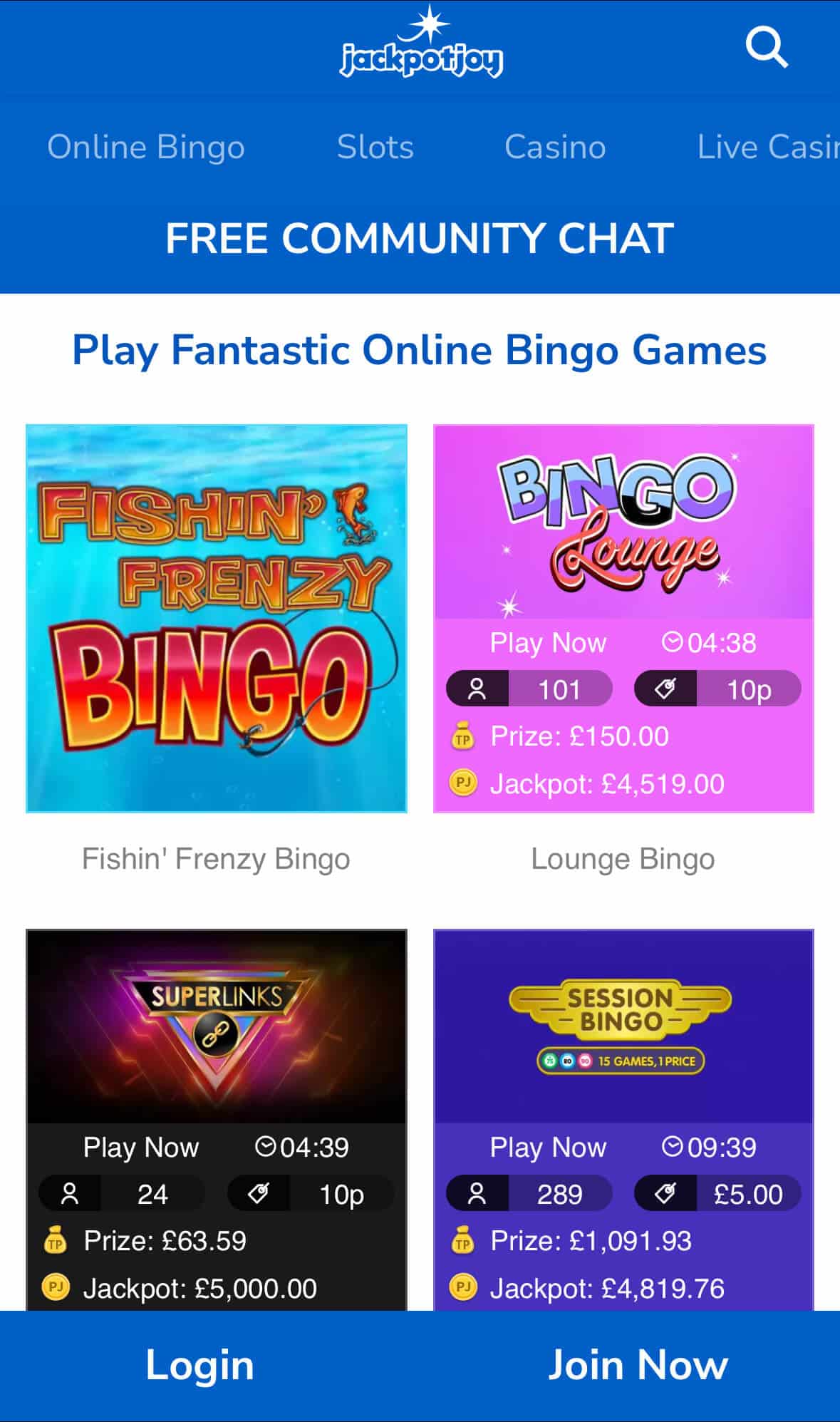Screen dimensions: 840x1422
Task: Tap the Login button
Action: [x=200, y=1366]
